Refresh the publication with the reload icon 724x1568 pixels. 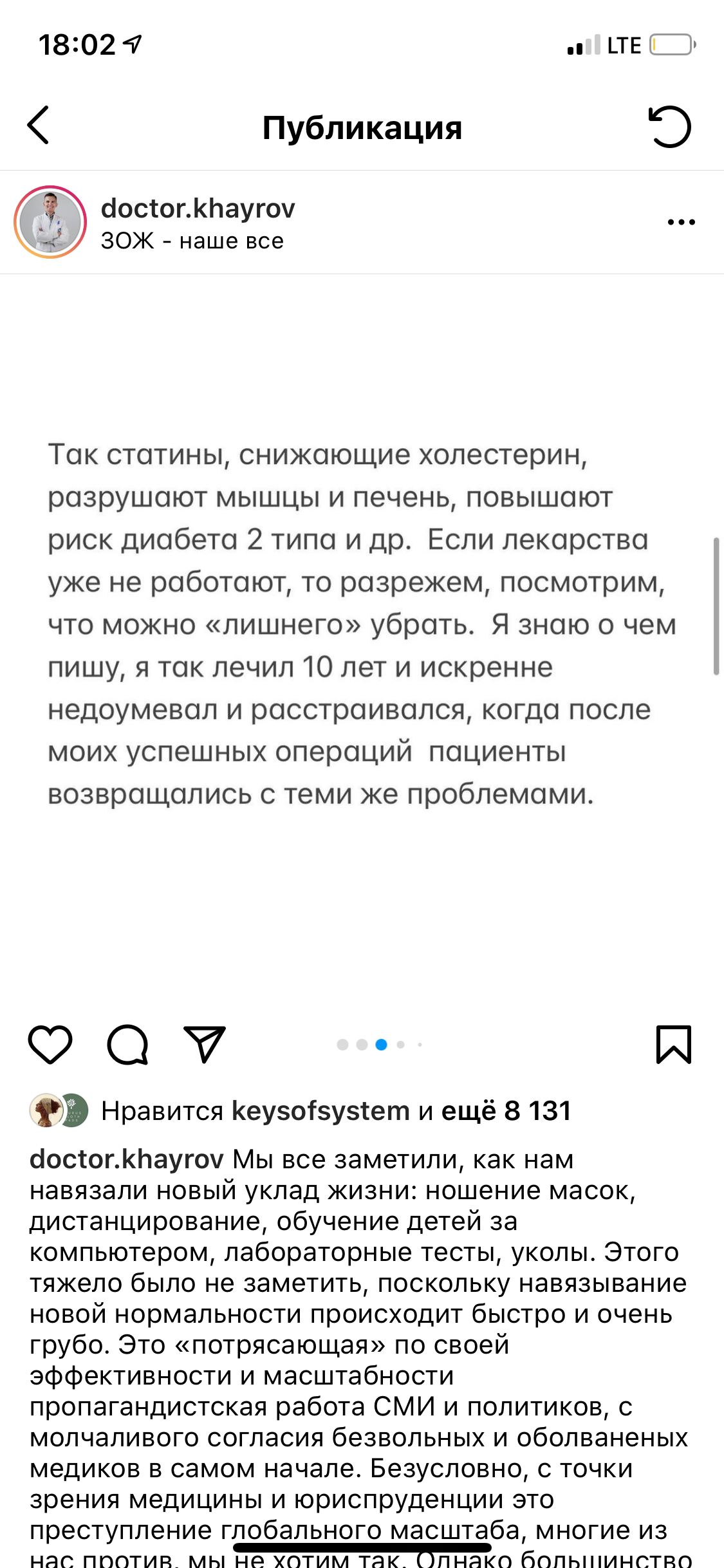coord(669,127)
